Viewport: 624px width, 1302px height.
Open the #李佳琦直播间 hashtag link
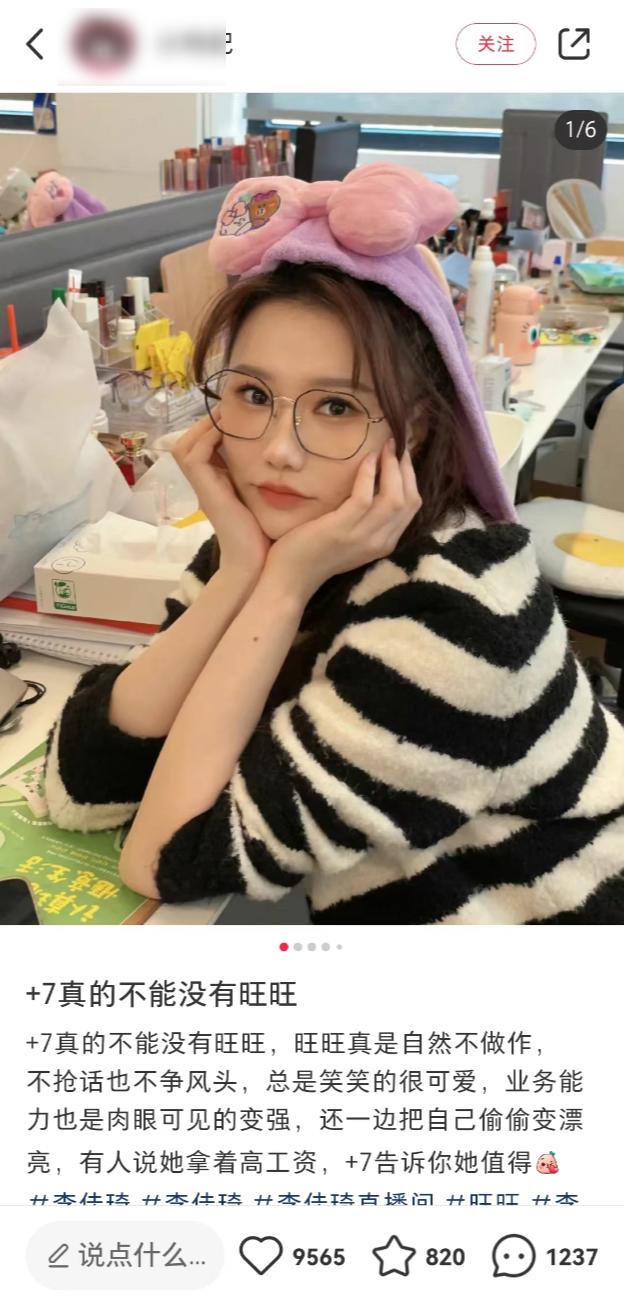tap(344, 1199)
